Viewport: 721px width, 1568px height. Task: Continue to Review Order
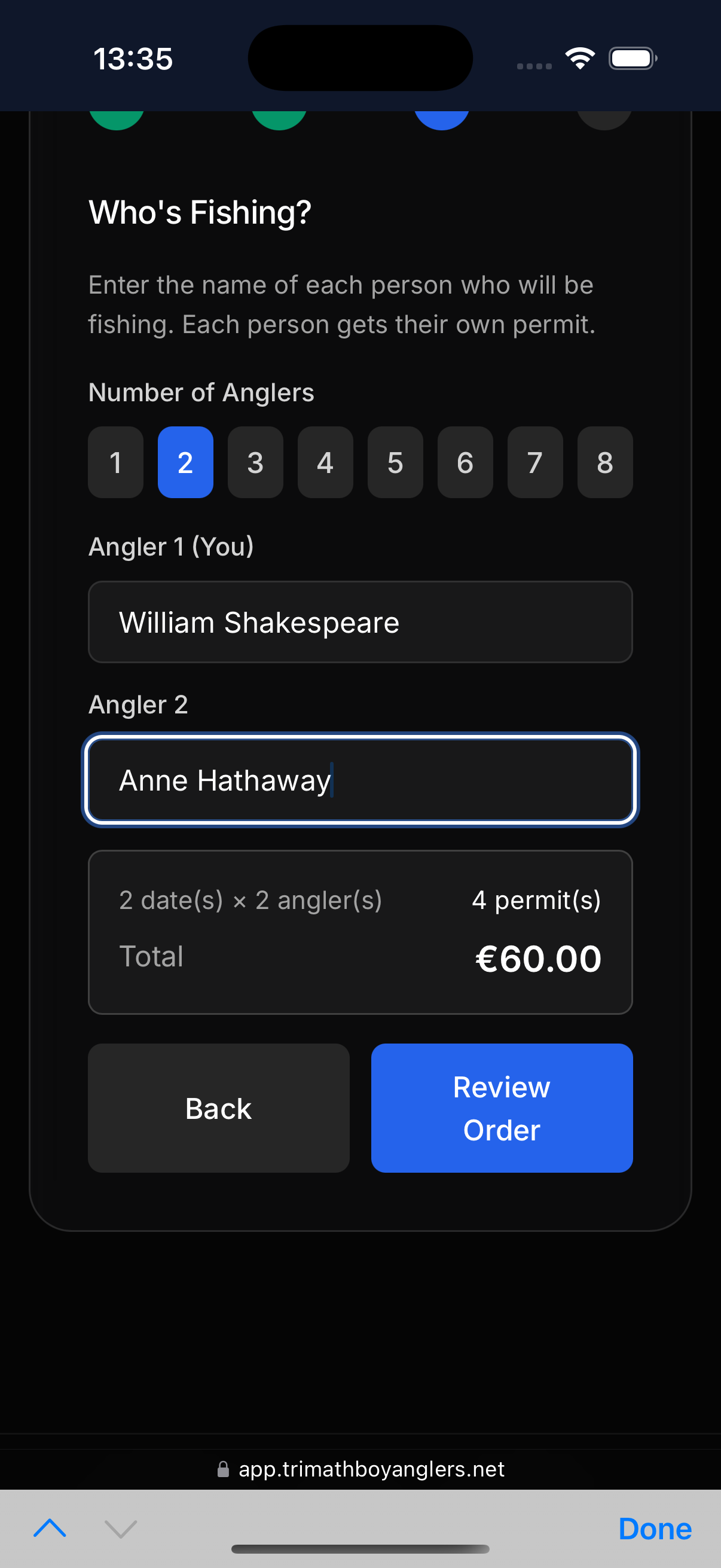(x=502, y=1108)
